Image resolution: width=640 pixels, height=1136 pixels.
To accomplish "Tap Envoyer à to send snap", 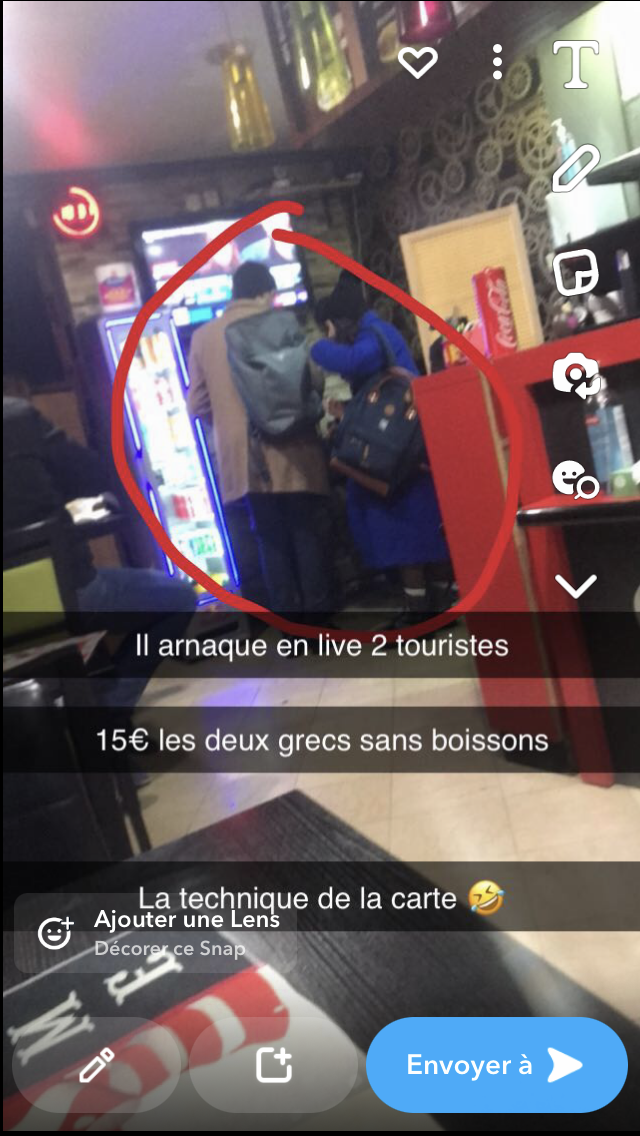I will (496, 1066).
